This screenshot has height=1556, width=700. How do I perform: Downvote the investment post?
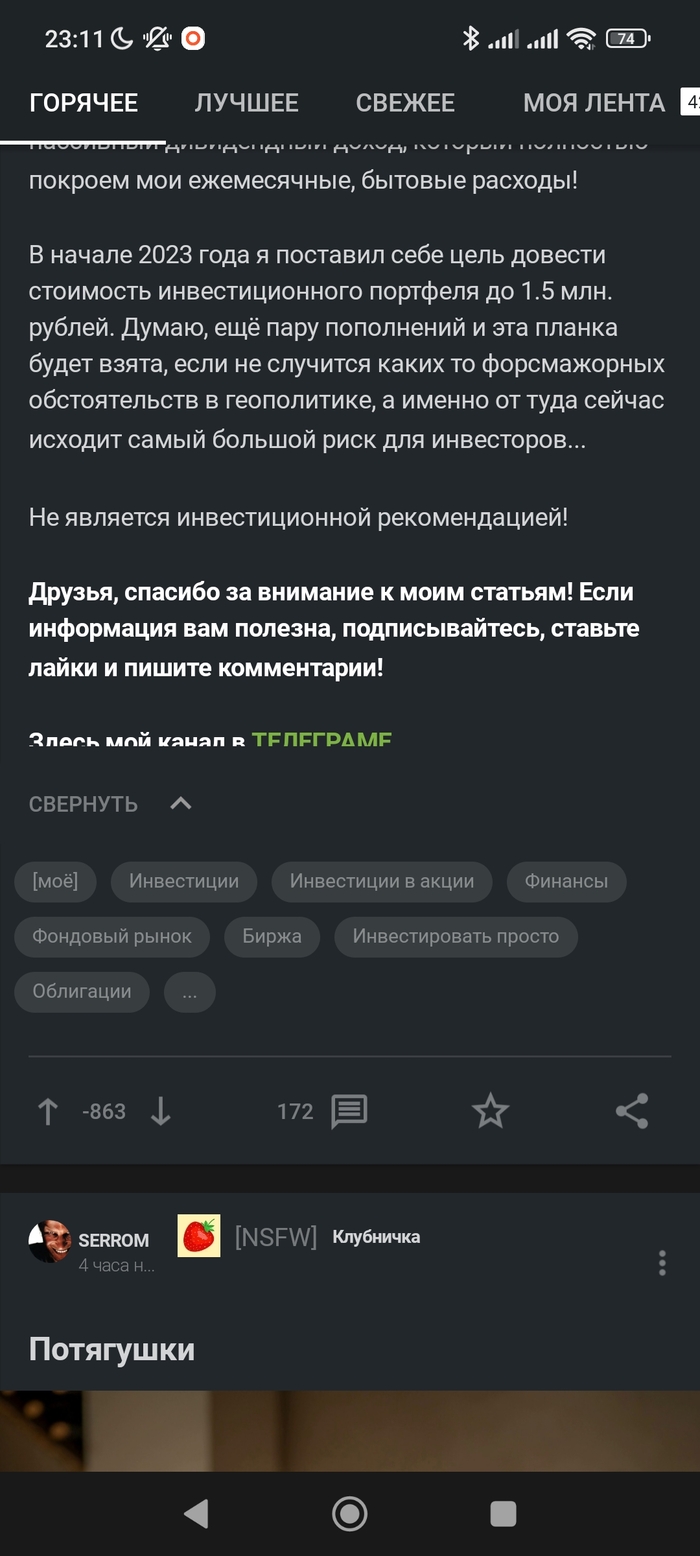(161, 1111)
